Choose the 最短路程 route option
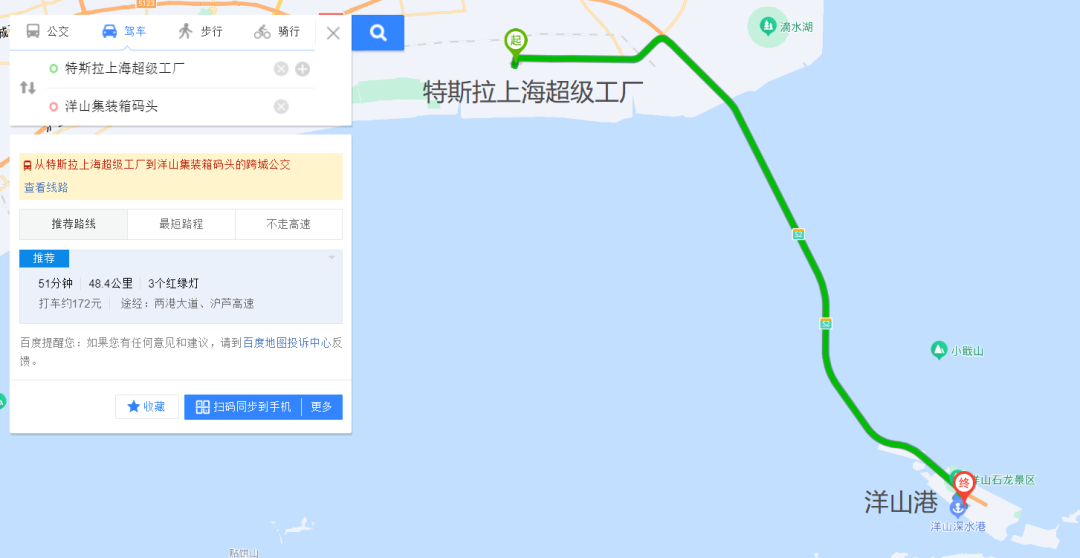The height and width of the screenshot is (558, 1080). [x=181, y=224]
